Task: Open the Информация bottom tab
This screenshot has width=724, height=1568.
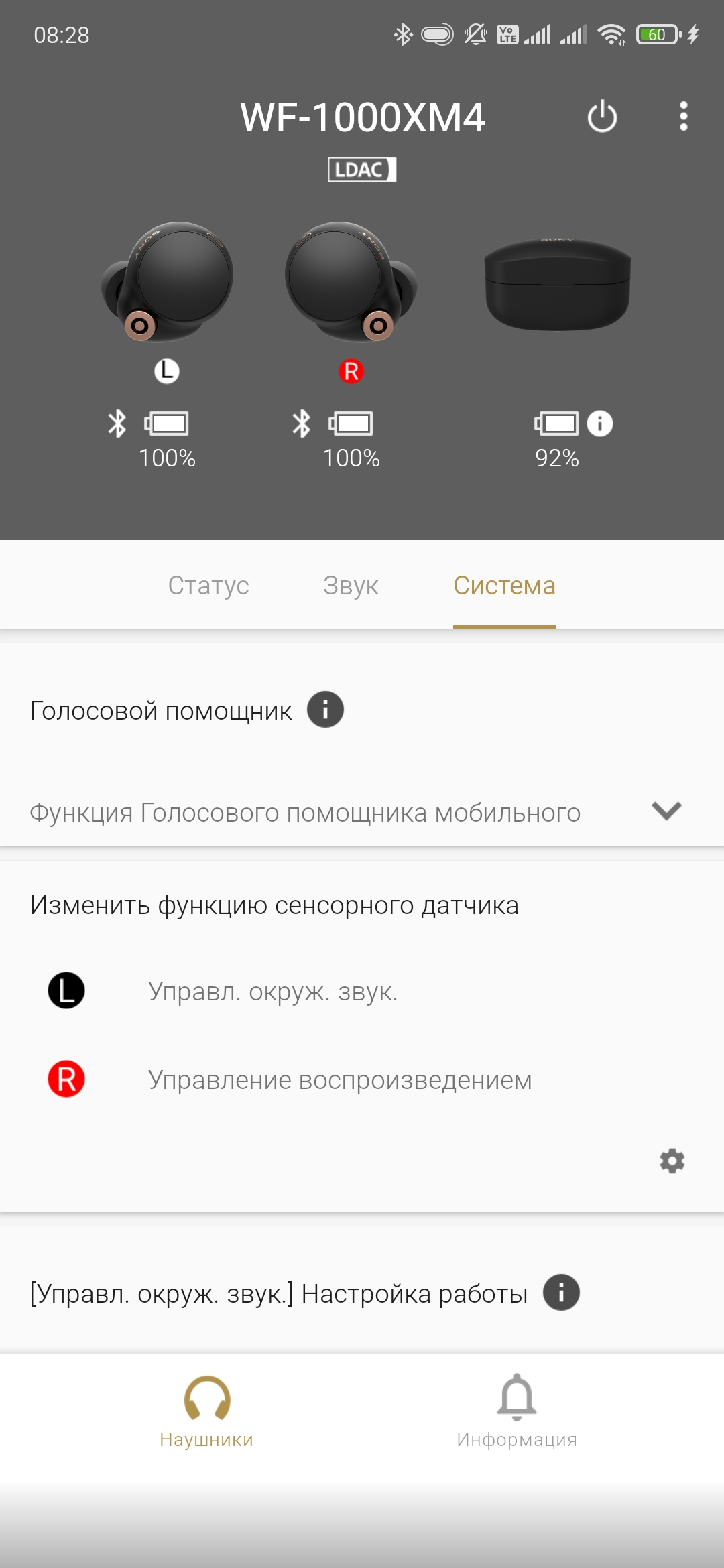Action: pyautogui.click(x=517, y=1411)
